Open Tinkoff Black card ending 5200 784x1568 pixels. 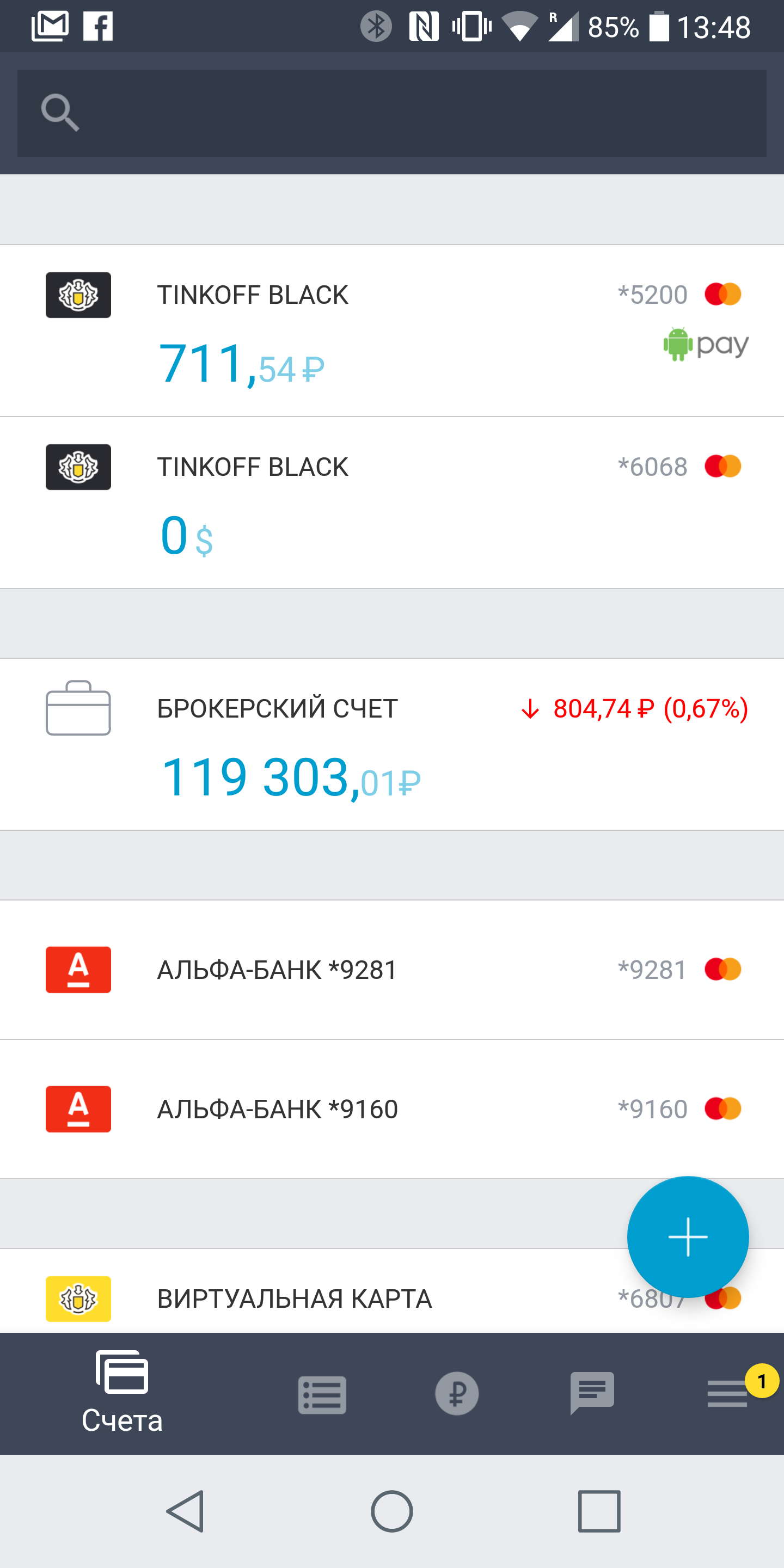[392, 330]
